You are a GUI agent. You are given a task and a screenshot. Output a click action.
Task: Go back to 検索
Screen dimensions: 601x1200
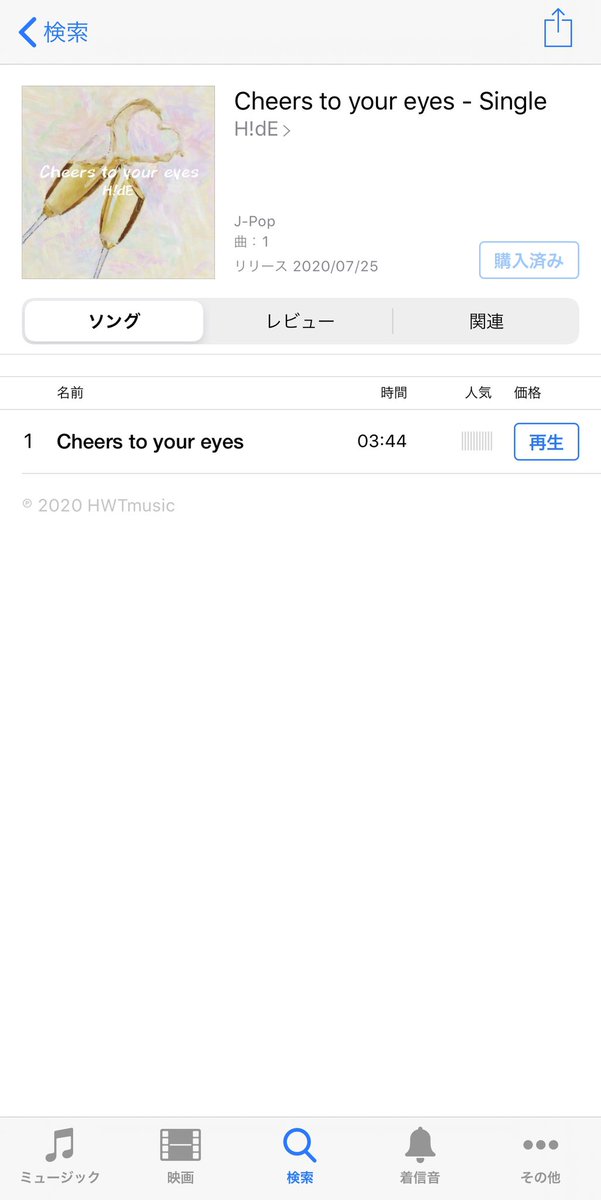coord(53,31)
